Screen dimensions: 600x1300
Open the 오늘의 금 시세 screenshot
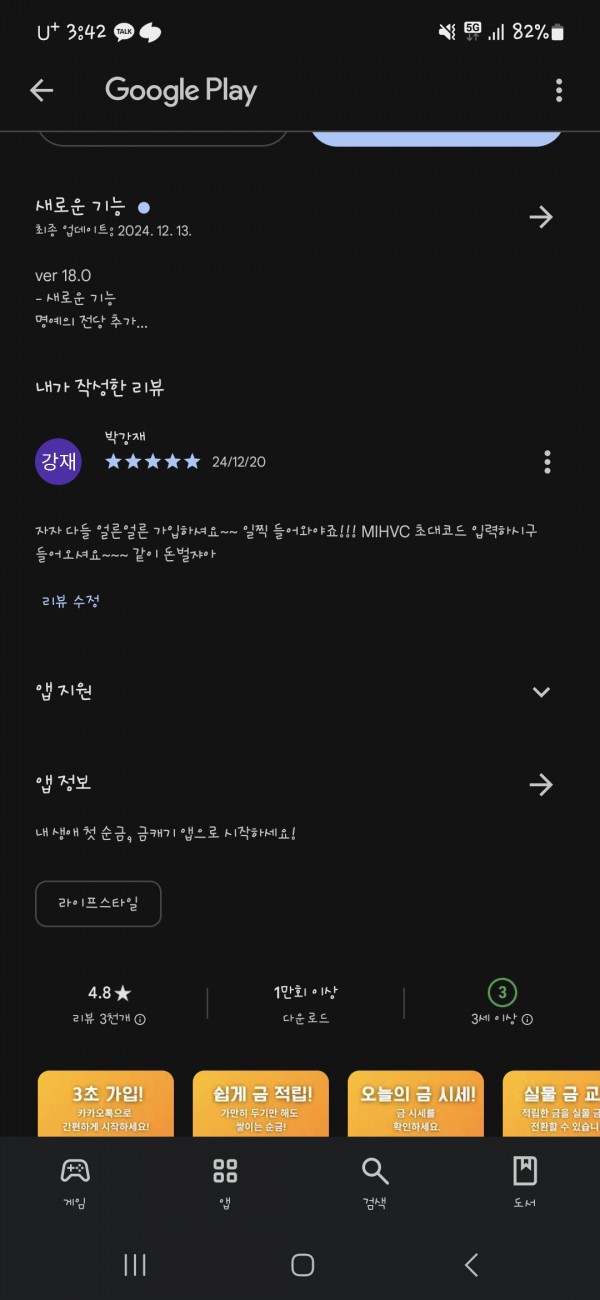coord(416,1104)
